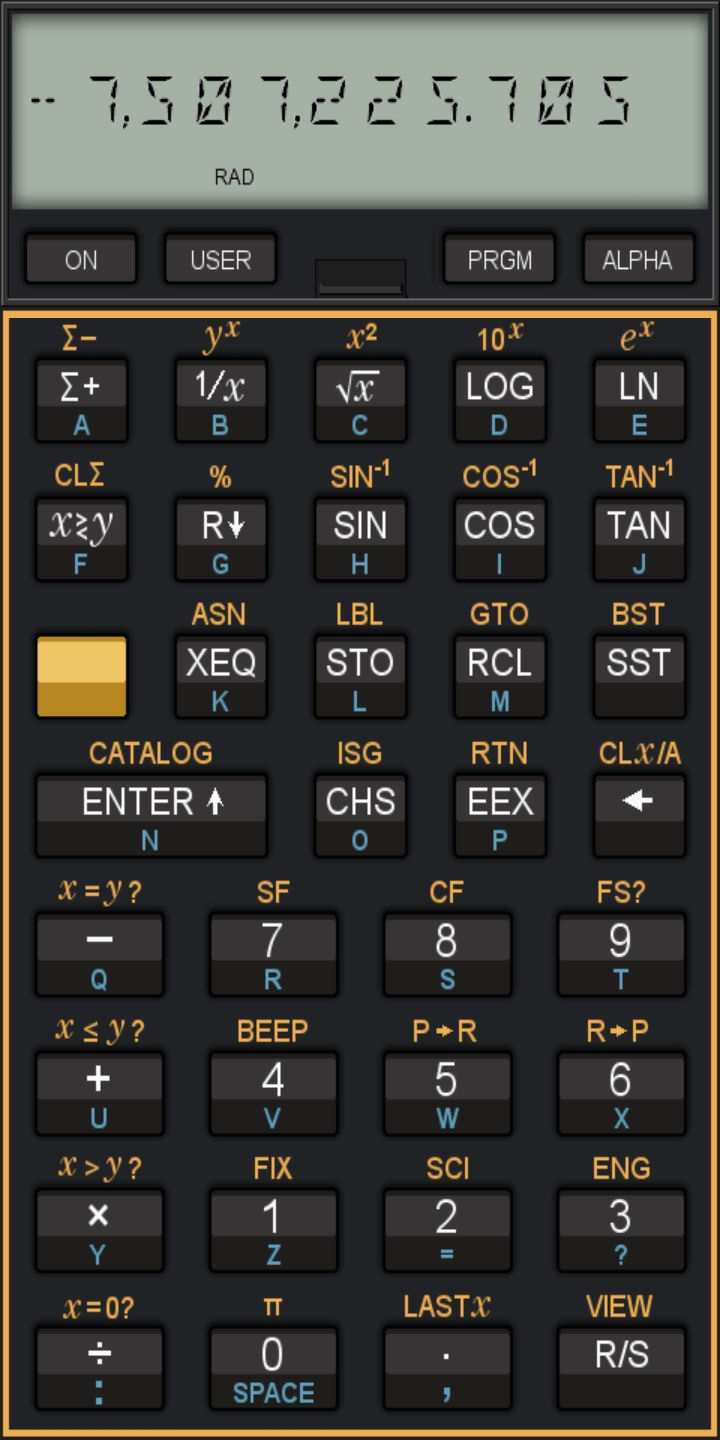Enable ALPHA mode
720x1440 pixels.
point(638,260)
